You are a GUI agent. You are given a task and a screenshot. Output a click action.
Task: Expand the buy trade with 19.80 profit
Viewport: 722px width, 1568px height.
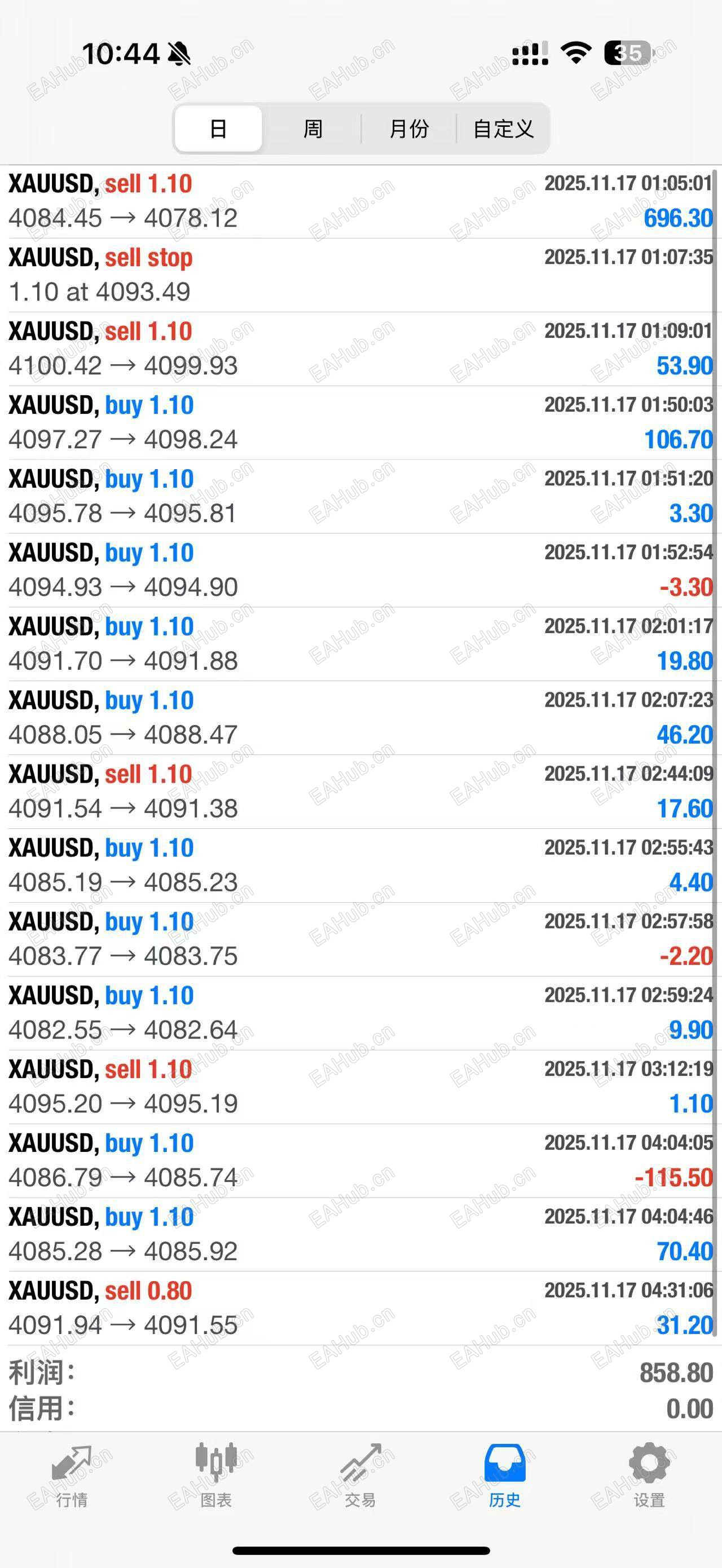pos(360,644)
